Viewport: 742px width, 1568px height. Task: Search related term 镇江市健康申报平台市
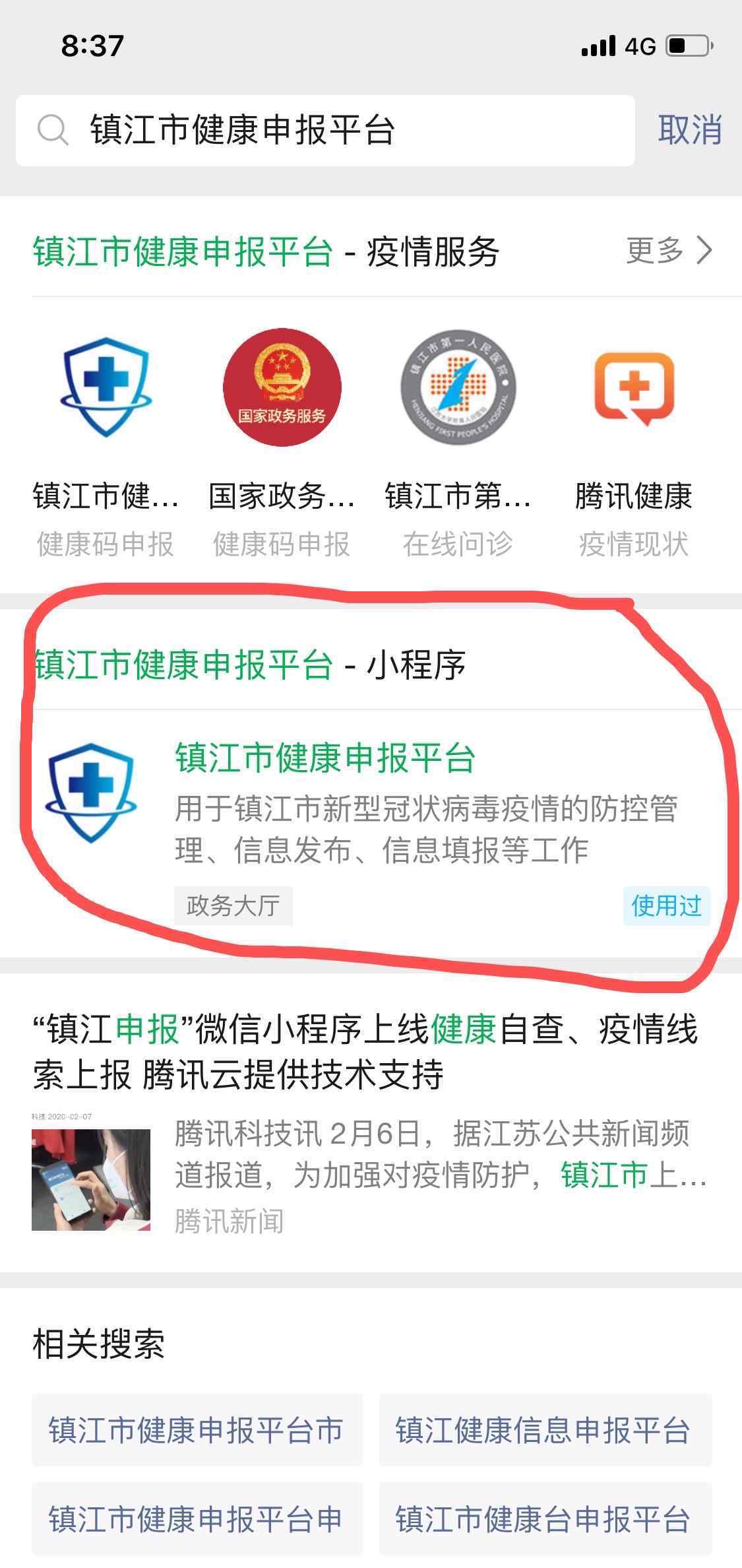click(197, 1431)
